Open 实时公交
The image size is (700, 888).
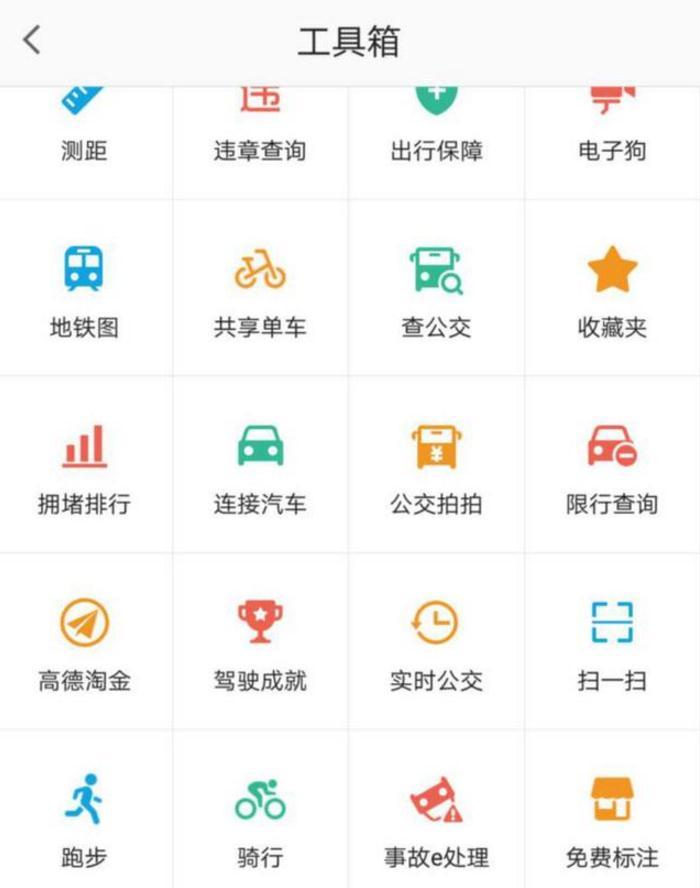436,642
